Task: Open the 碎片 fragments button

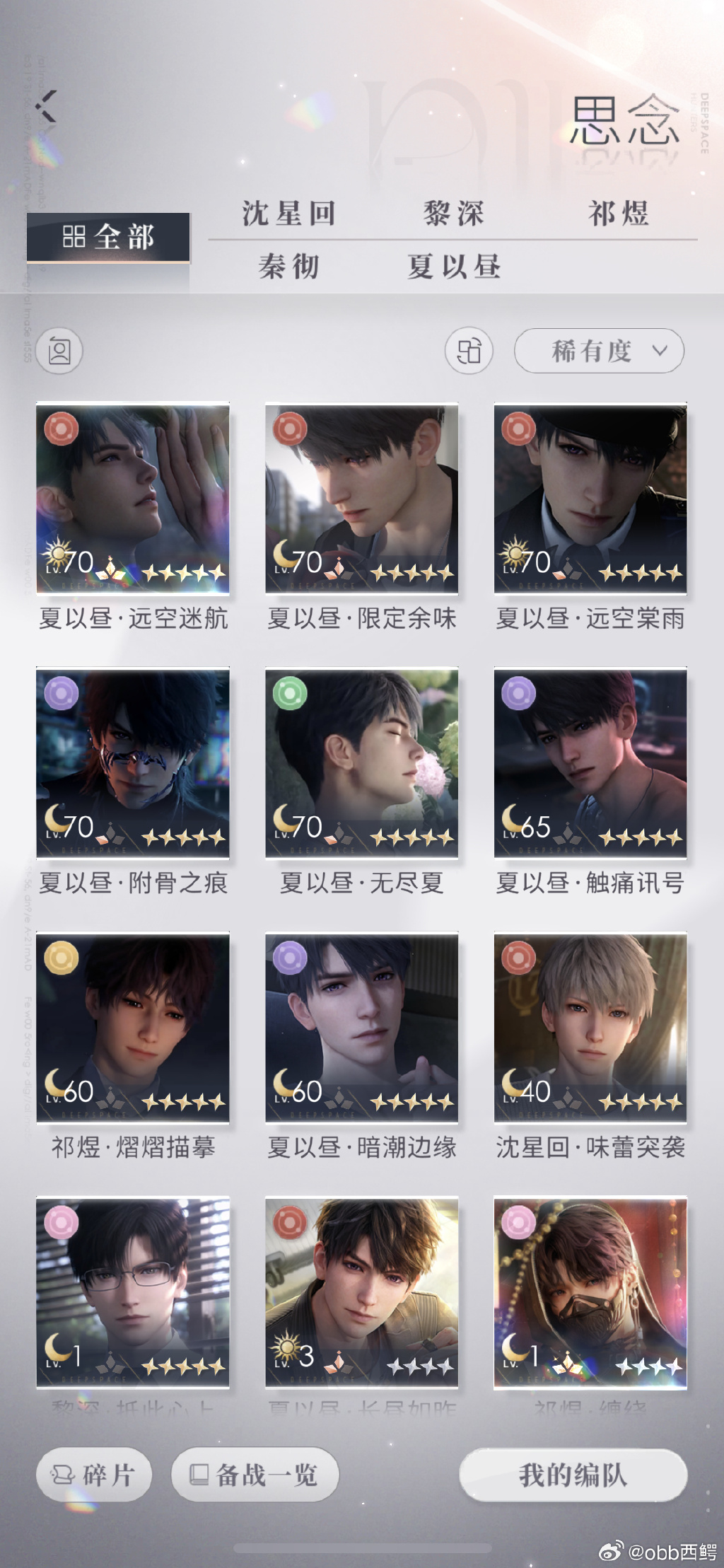Action: 94,1475
